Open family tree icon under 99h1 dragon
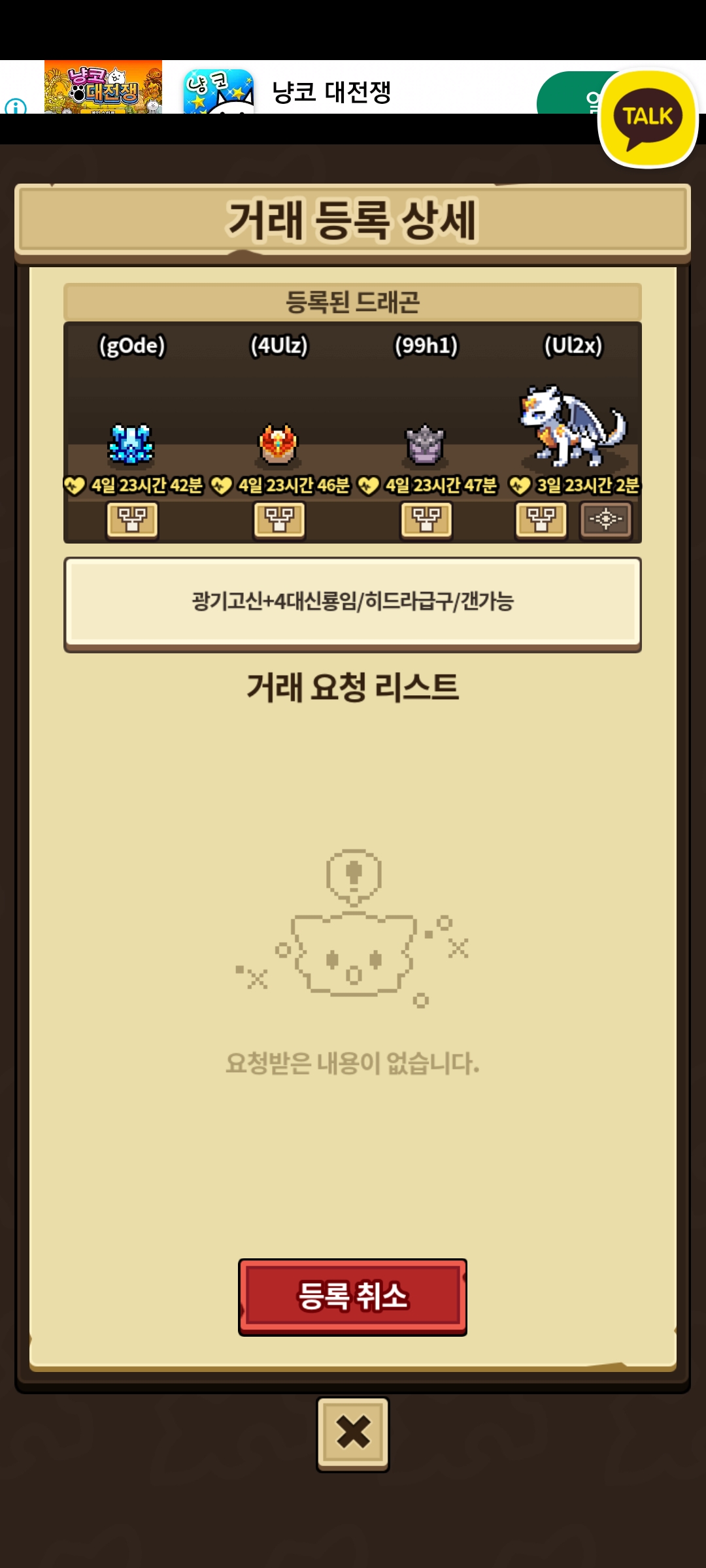 [x=426, y=521]
